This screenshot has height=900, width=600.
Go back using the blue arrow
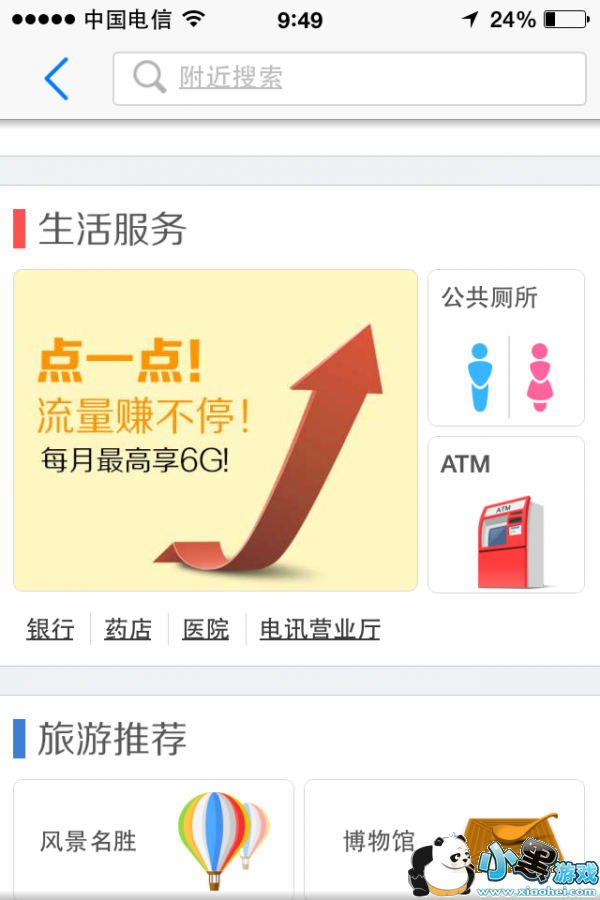(57, 78)
